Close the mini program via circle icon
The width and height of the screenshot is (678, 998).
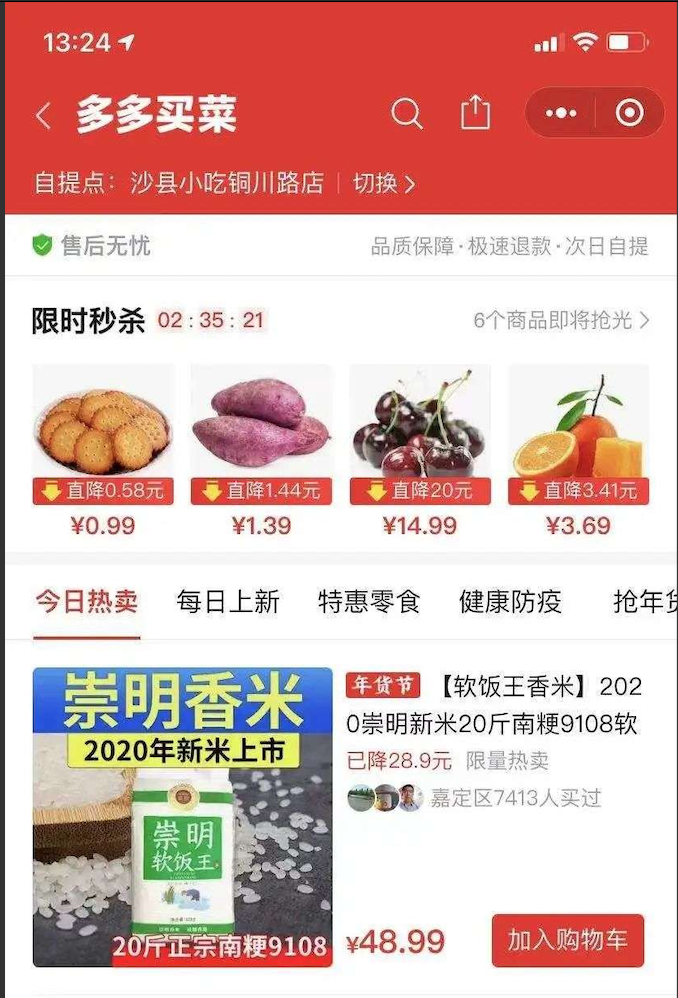(x=630, y=113)
